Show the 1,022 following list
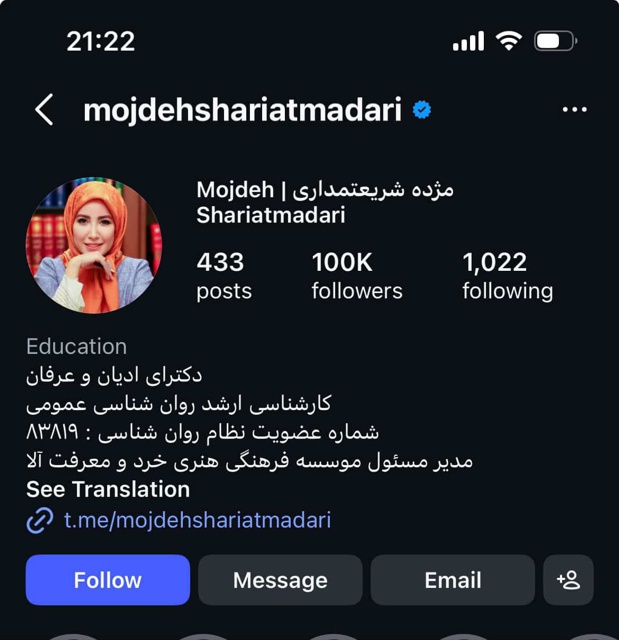The height and width of the screenshot is (640, 619). point(507,276)
